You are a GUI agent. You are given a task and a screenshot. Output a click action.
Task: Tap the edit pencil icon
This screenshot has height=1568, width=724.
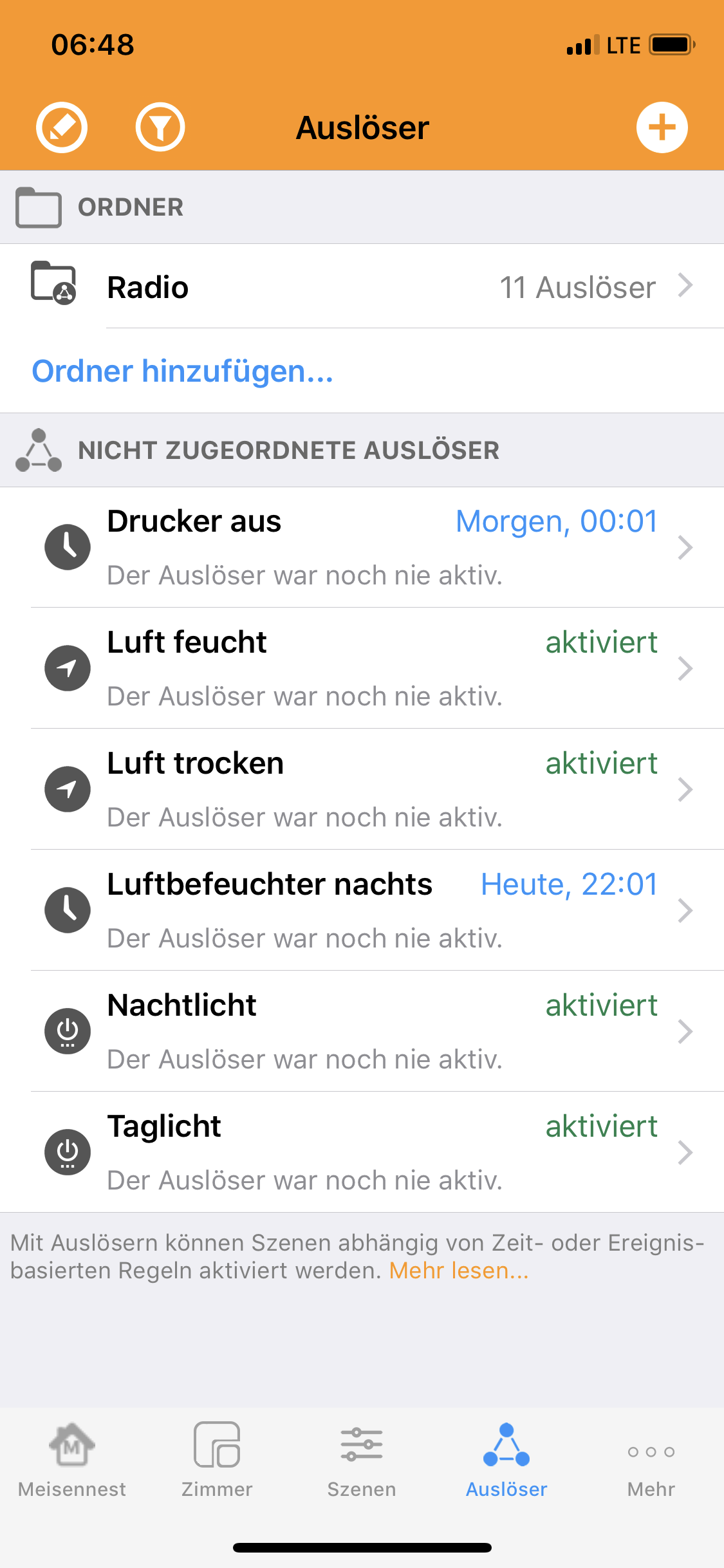point(62,127)
